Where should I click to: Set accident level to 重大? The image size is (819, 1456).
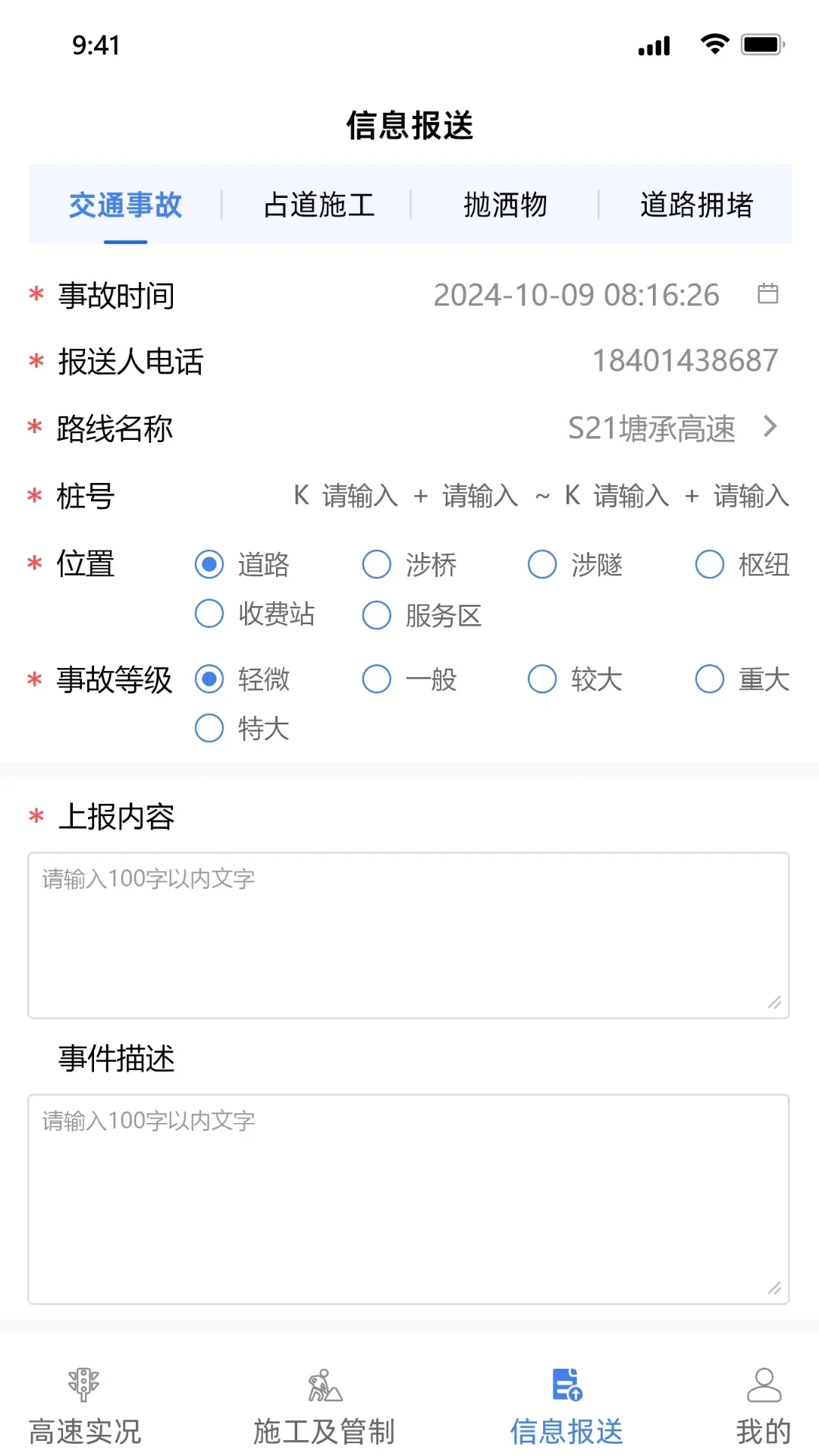point(710,679)
